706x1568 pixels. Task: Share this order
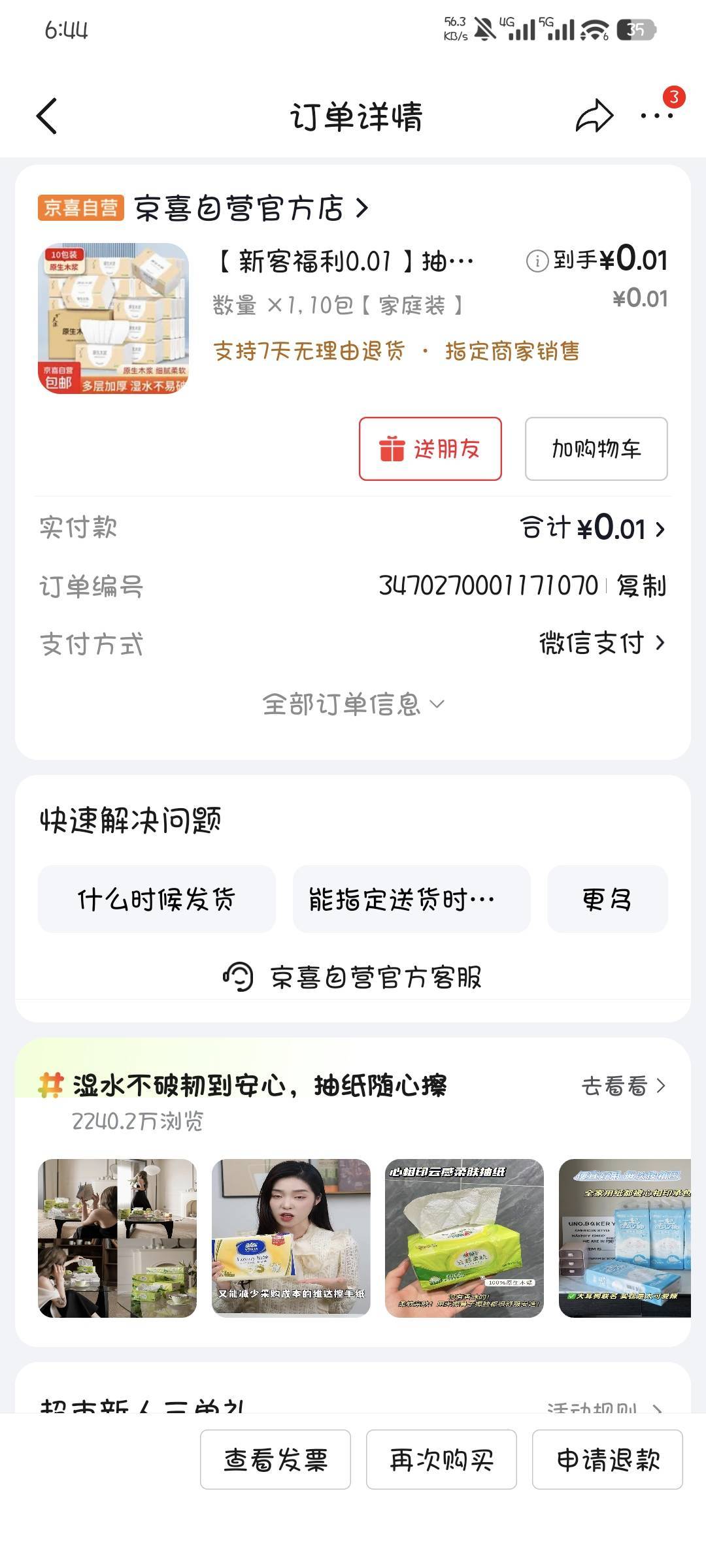[x=594, y=116]
